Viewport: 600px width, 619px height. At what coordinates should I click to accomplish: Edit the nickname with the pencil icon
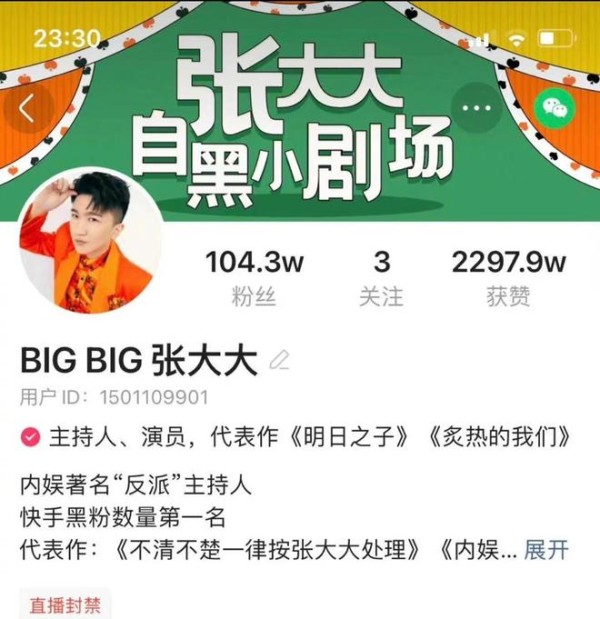pyautogui.click(x=280, y=360)
